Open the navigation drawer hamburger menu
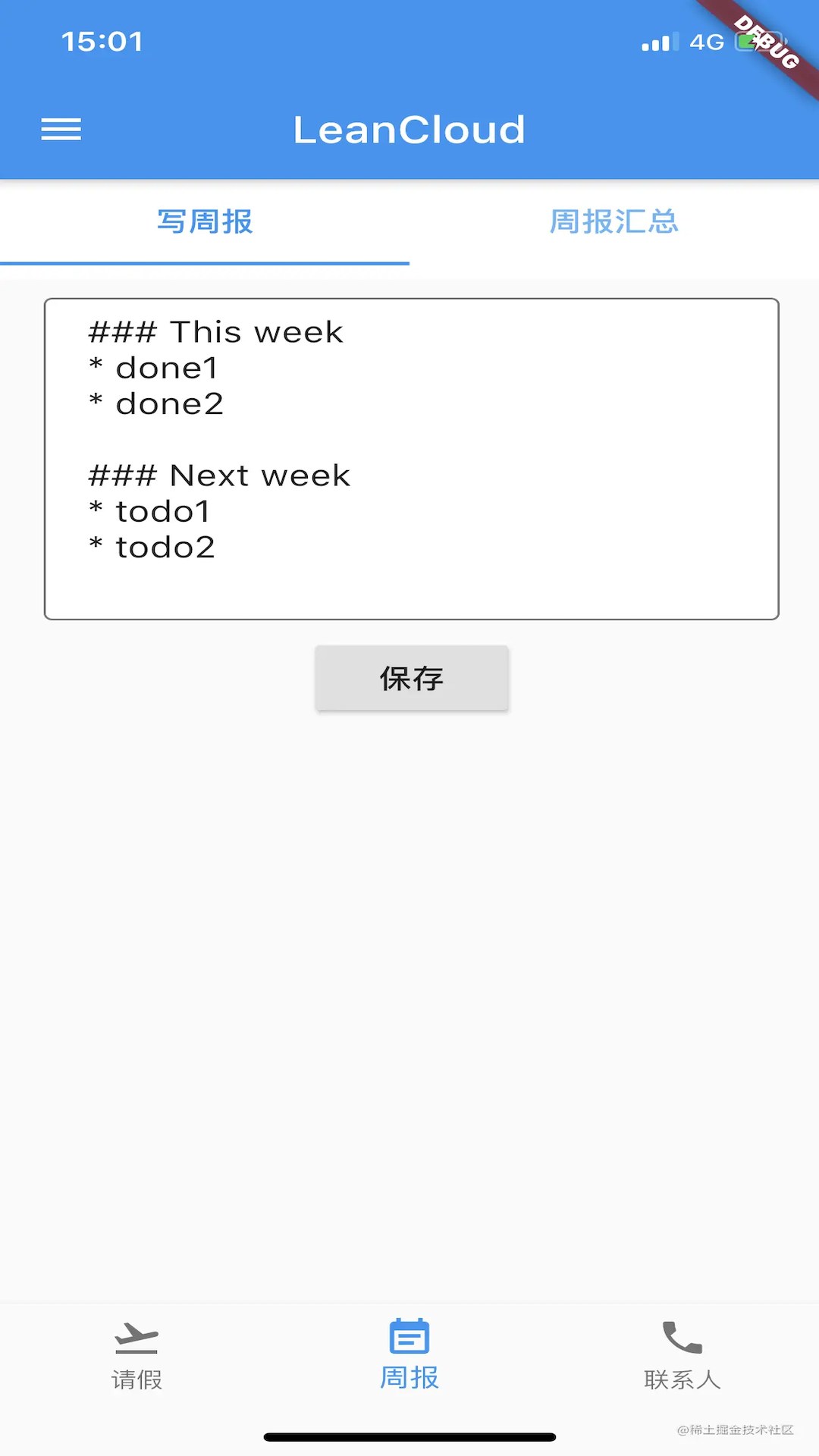 (x=61, y=129)
